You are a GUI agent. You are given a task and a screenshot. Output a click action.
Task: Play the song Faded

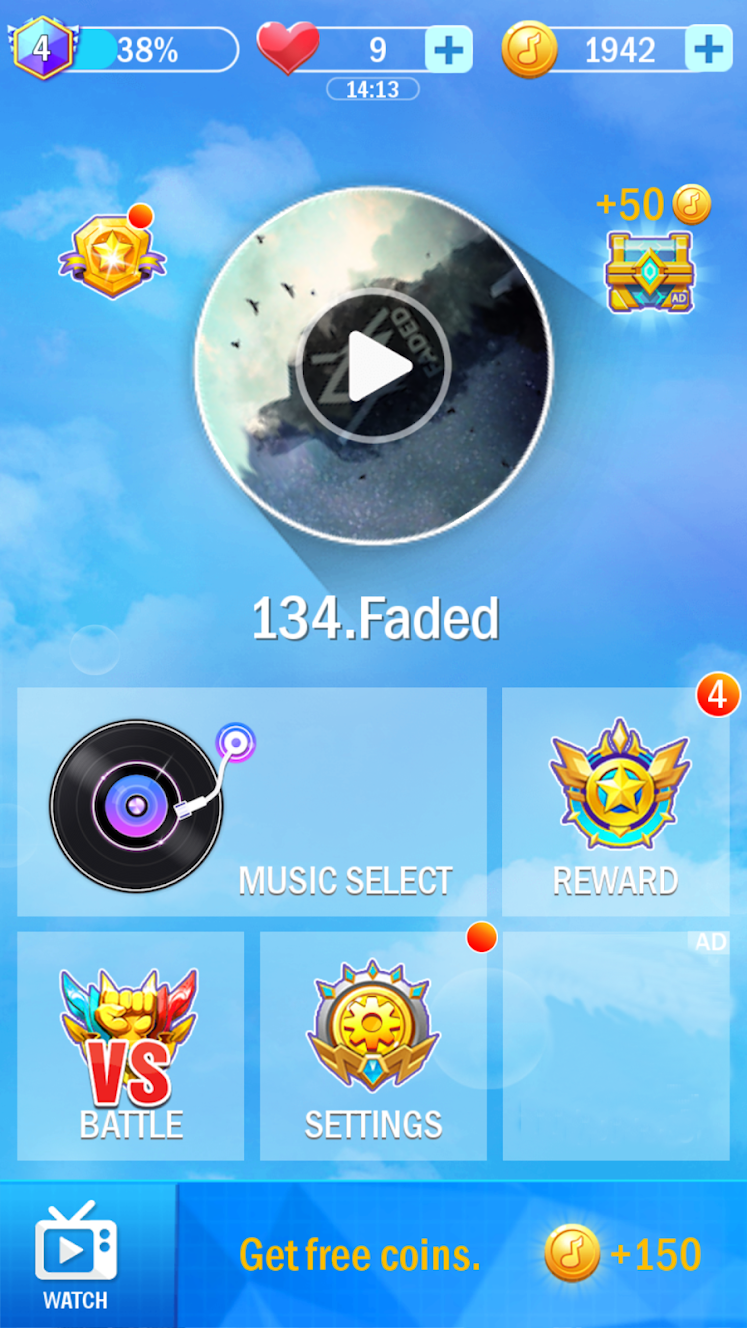click(374, 368)
